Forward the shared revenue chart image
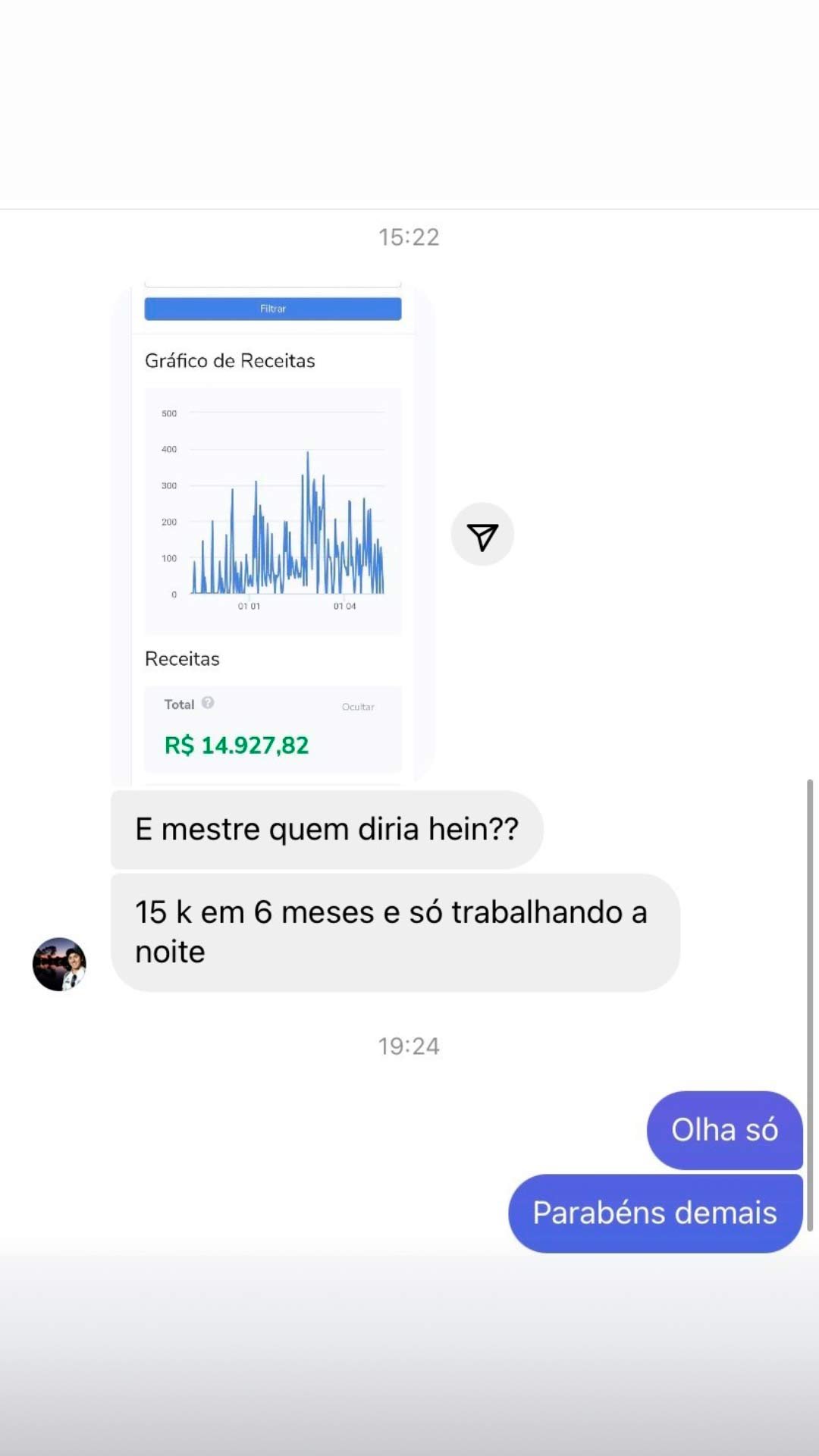 (482, 535)
